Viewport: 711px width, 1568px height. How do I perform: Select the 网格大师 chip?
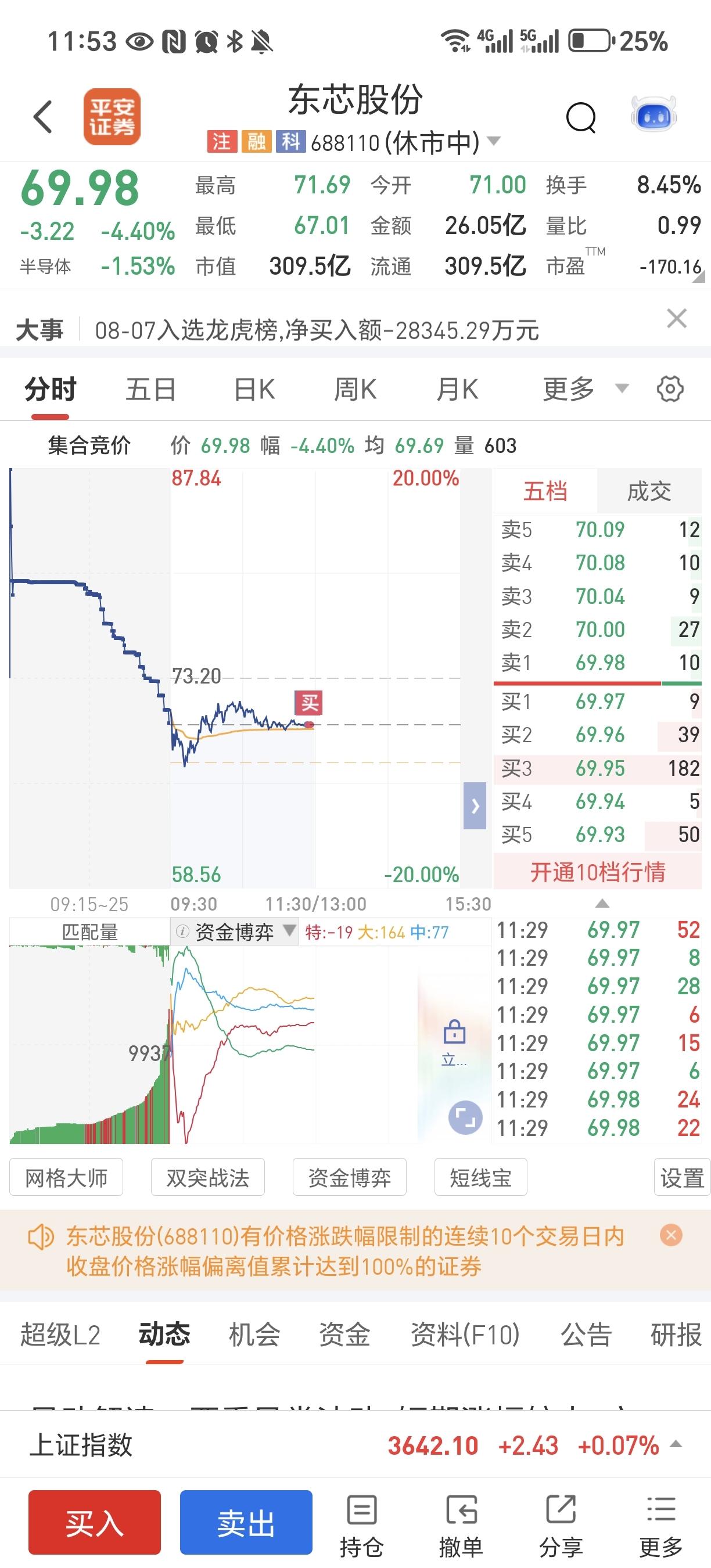[66, 1177]
